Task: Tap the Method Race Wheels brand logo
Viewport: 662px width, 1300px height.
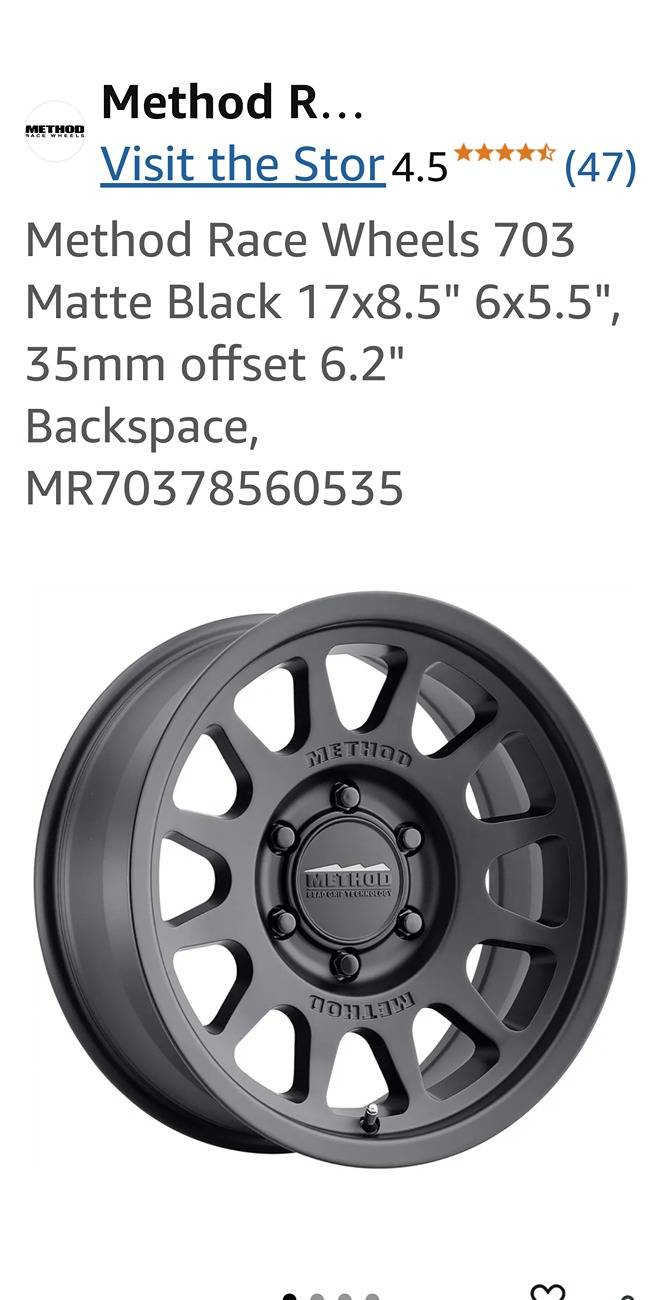Action: pos(55,131)
